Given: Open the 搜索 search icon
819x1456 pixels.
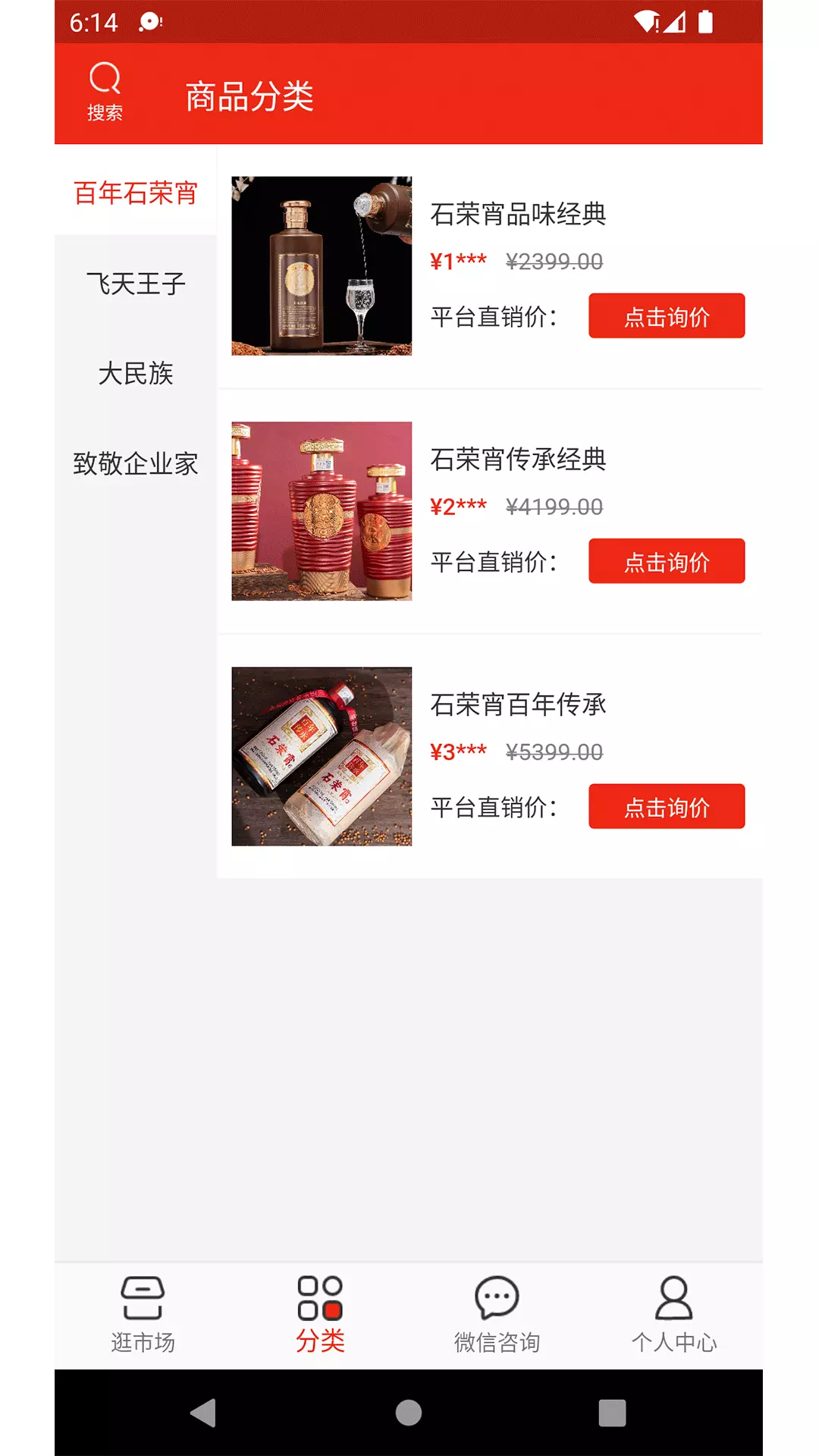Looking at the screenshot, I should pyautogui.click(x=105, y=93).
